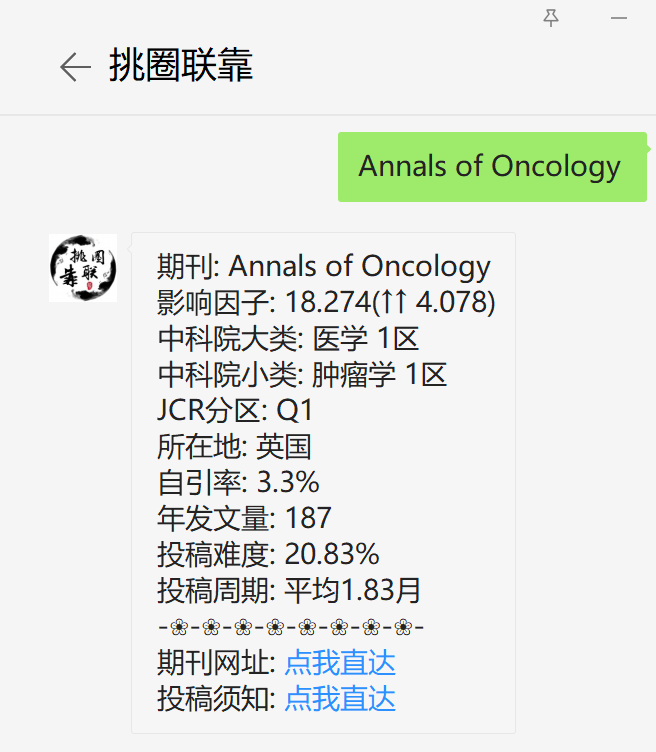Minimize the chat window

[619, 18]
